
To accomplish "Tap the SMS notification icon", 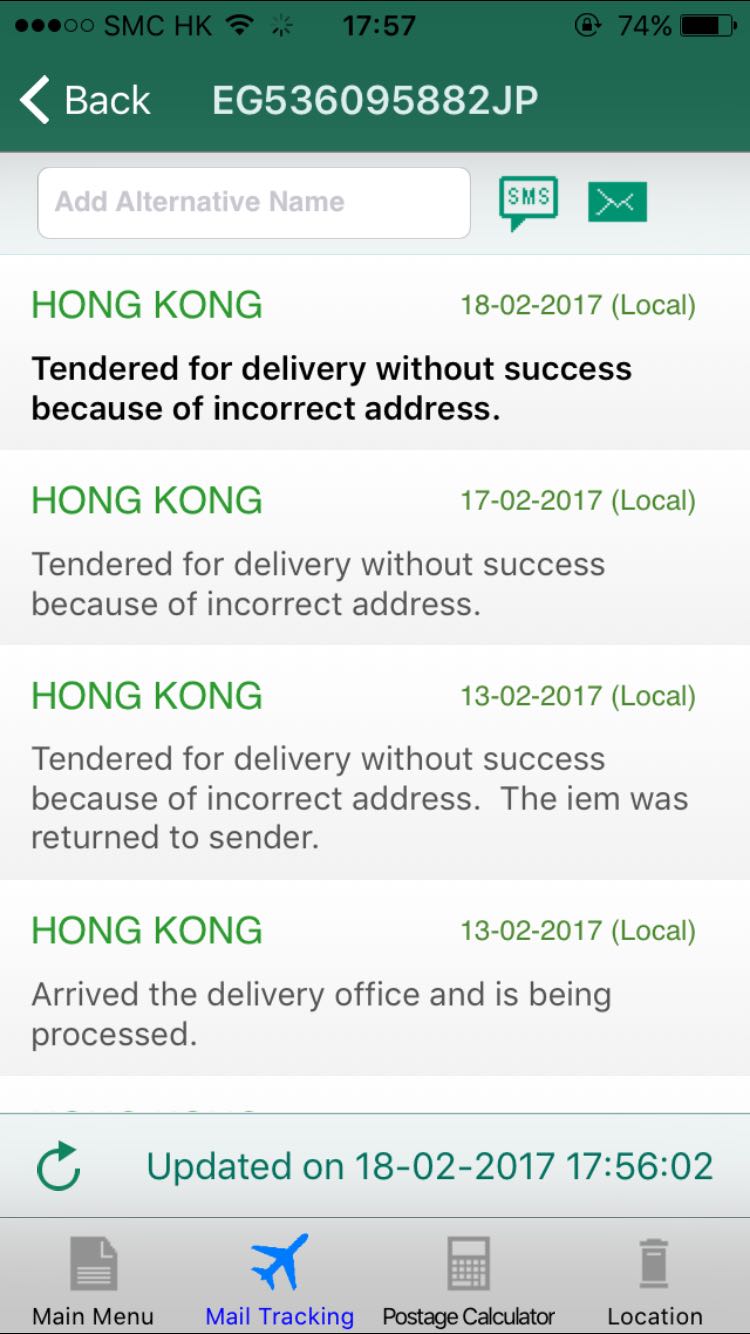I will pyautogui.click(x=528, y=200).
